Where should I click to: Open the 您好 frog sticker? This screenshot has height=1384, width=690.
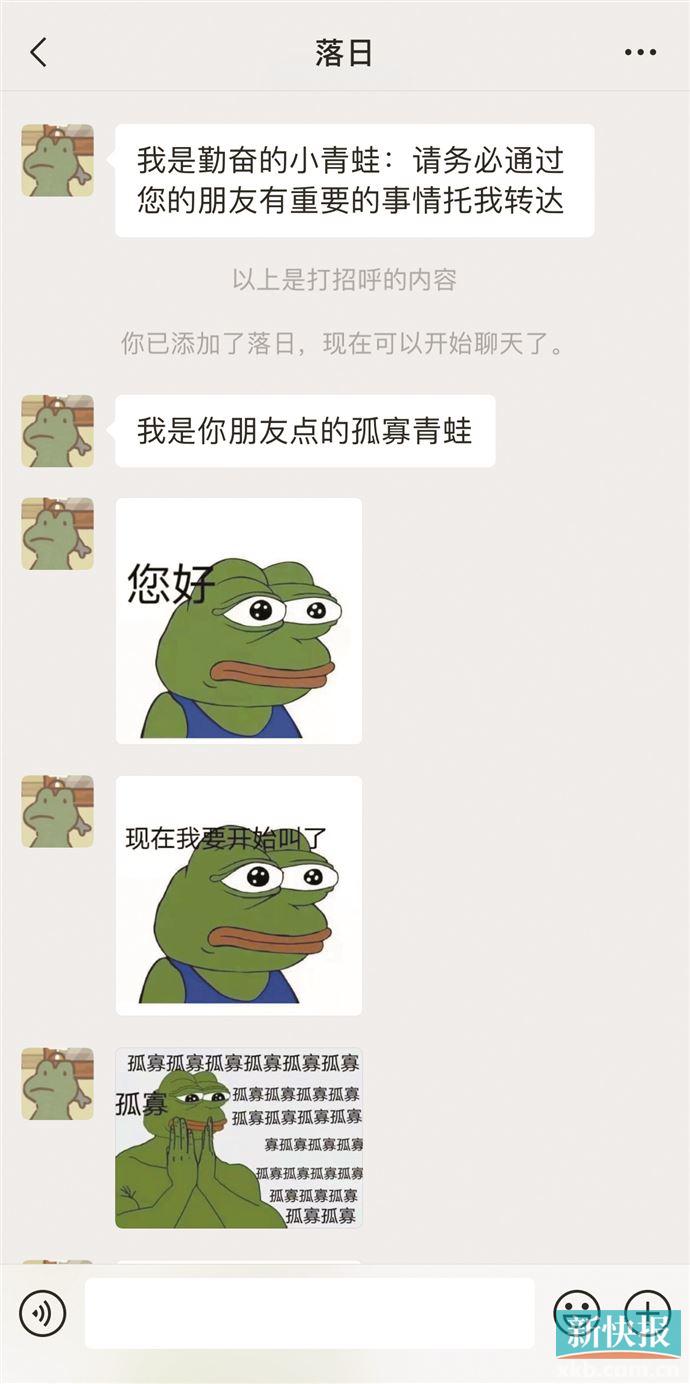(x=238, y=620)
